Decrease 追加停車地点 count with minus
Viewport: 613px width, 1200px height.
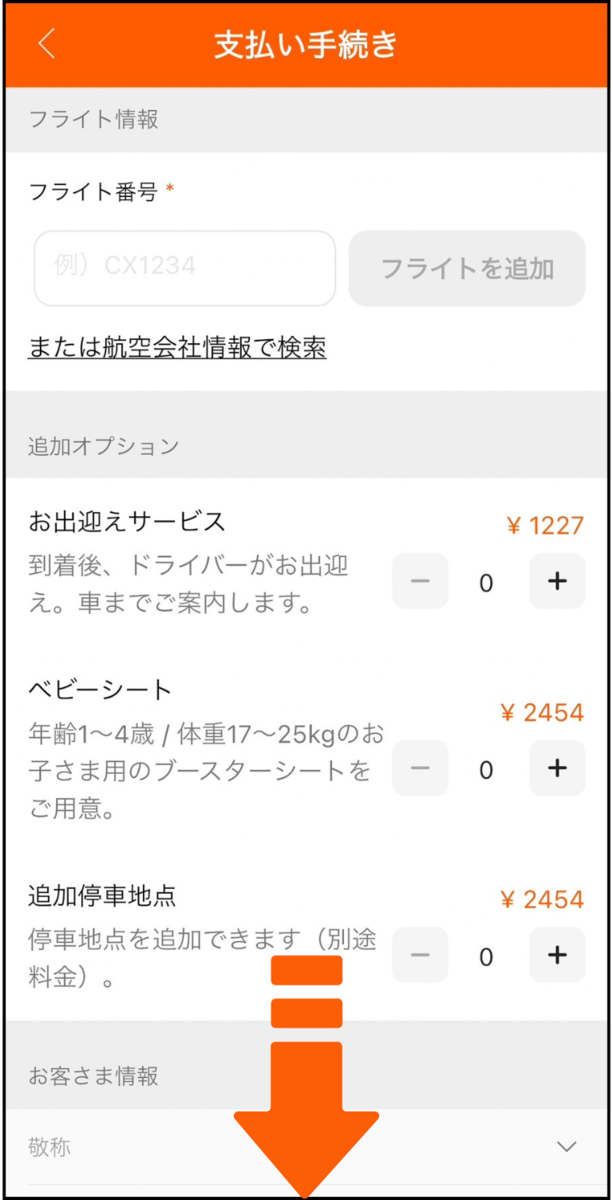click(x=420, y=955)
